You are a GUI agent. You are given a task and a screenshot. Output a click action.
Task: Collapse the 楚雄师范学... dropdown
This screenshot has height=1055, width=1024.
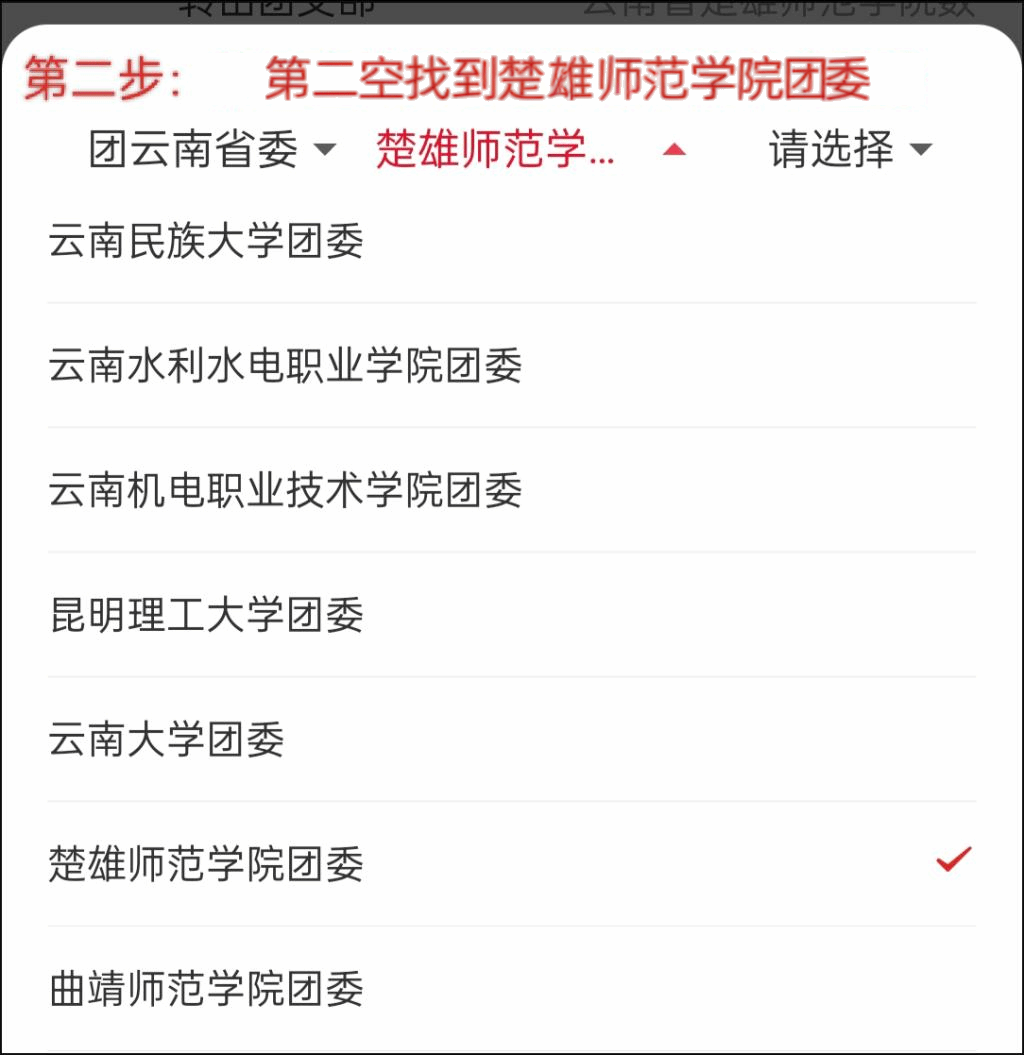click(530, 150)
